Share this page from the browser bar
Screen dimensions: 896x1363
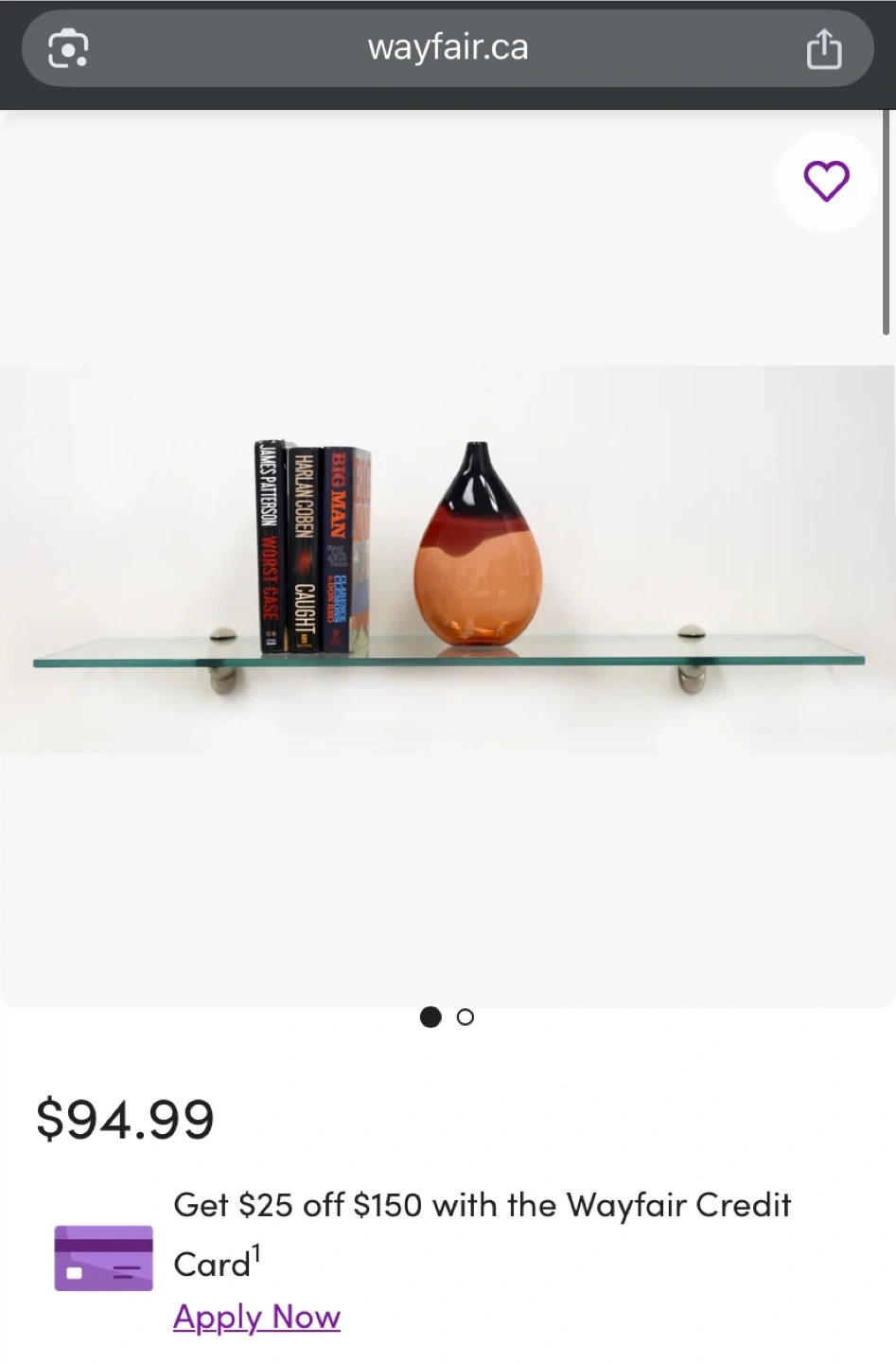point(823,49)
